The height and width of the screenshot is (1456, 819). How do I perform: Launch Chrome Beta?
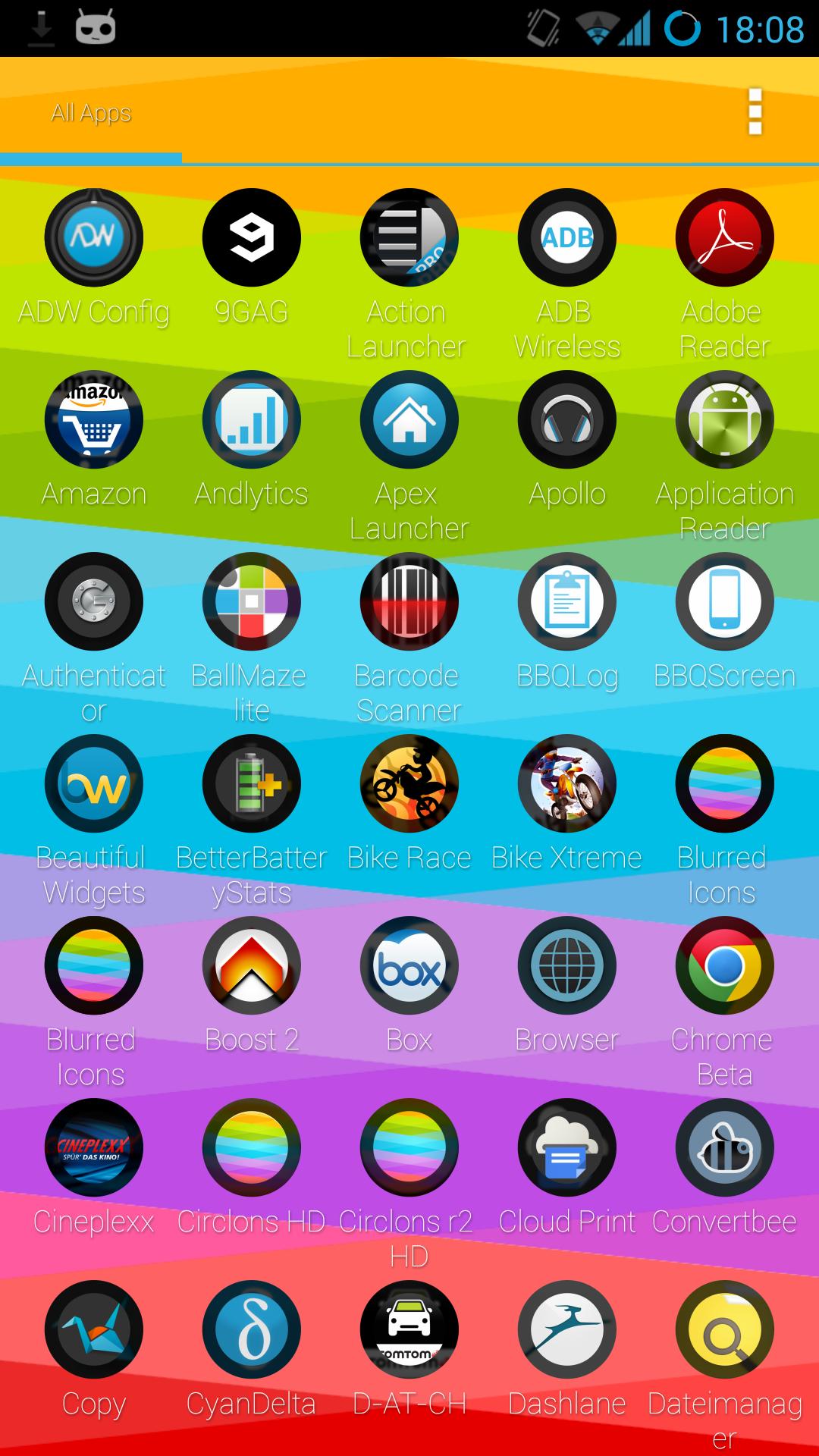coord(725,965)
